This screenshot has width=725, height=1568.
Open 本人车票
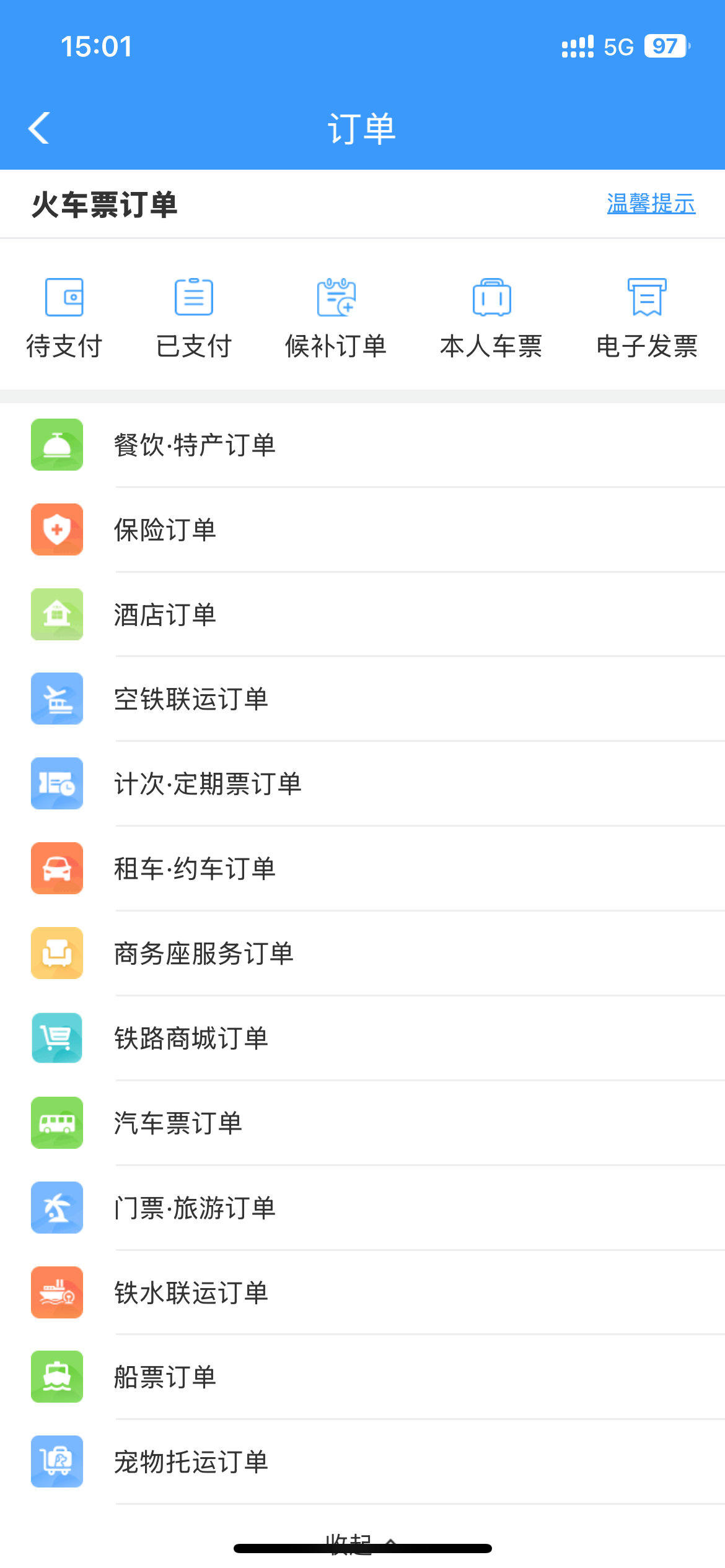491,318
